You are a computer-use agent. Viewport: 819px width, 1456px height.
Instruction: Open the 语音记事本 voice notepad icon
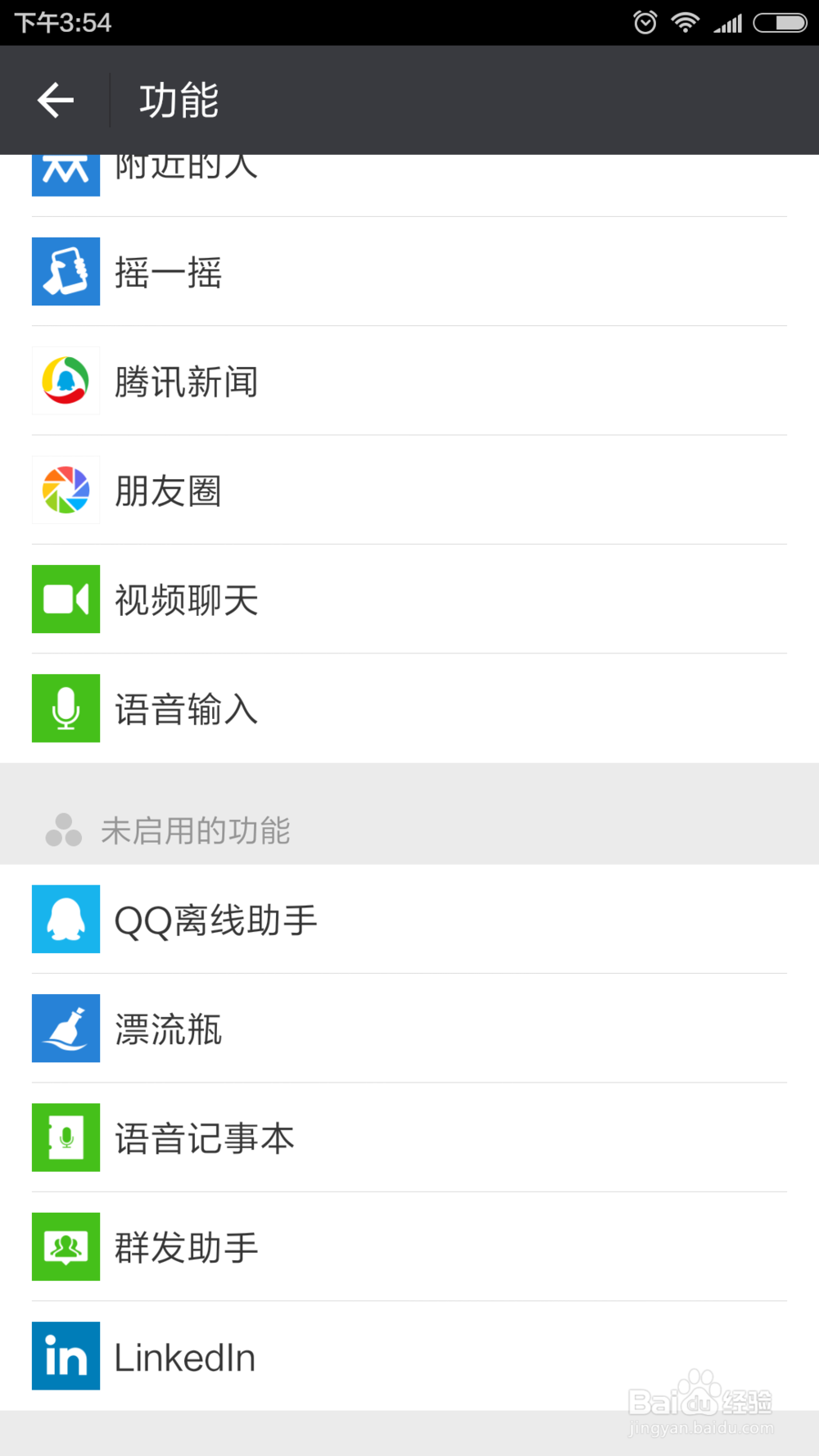[66, 1137]
